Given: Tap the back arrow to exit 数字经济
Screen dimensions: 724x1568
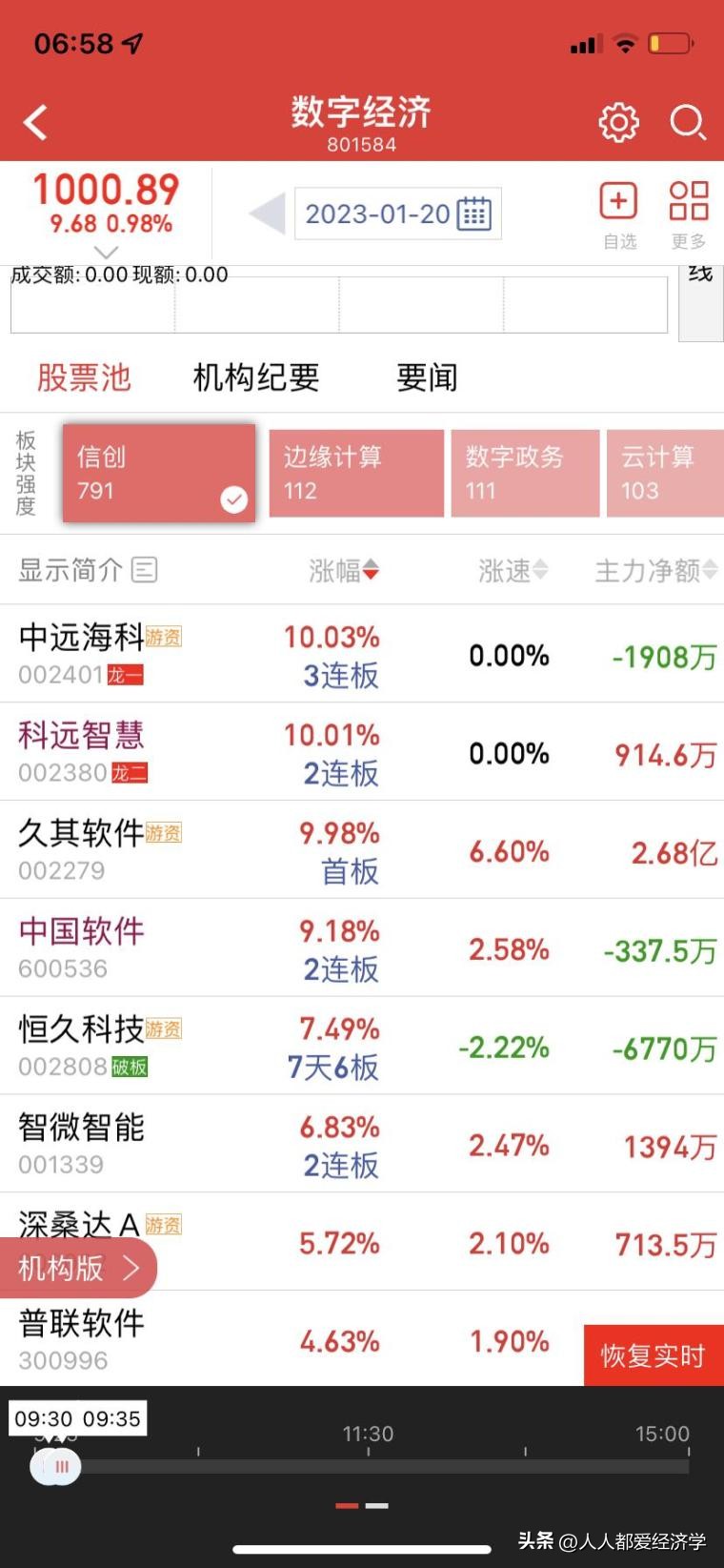Looking at the screenshot, I should (34, 122).
